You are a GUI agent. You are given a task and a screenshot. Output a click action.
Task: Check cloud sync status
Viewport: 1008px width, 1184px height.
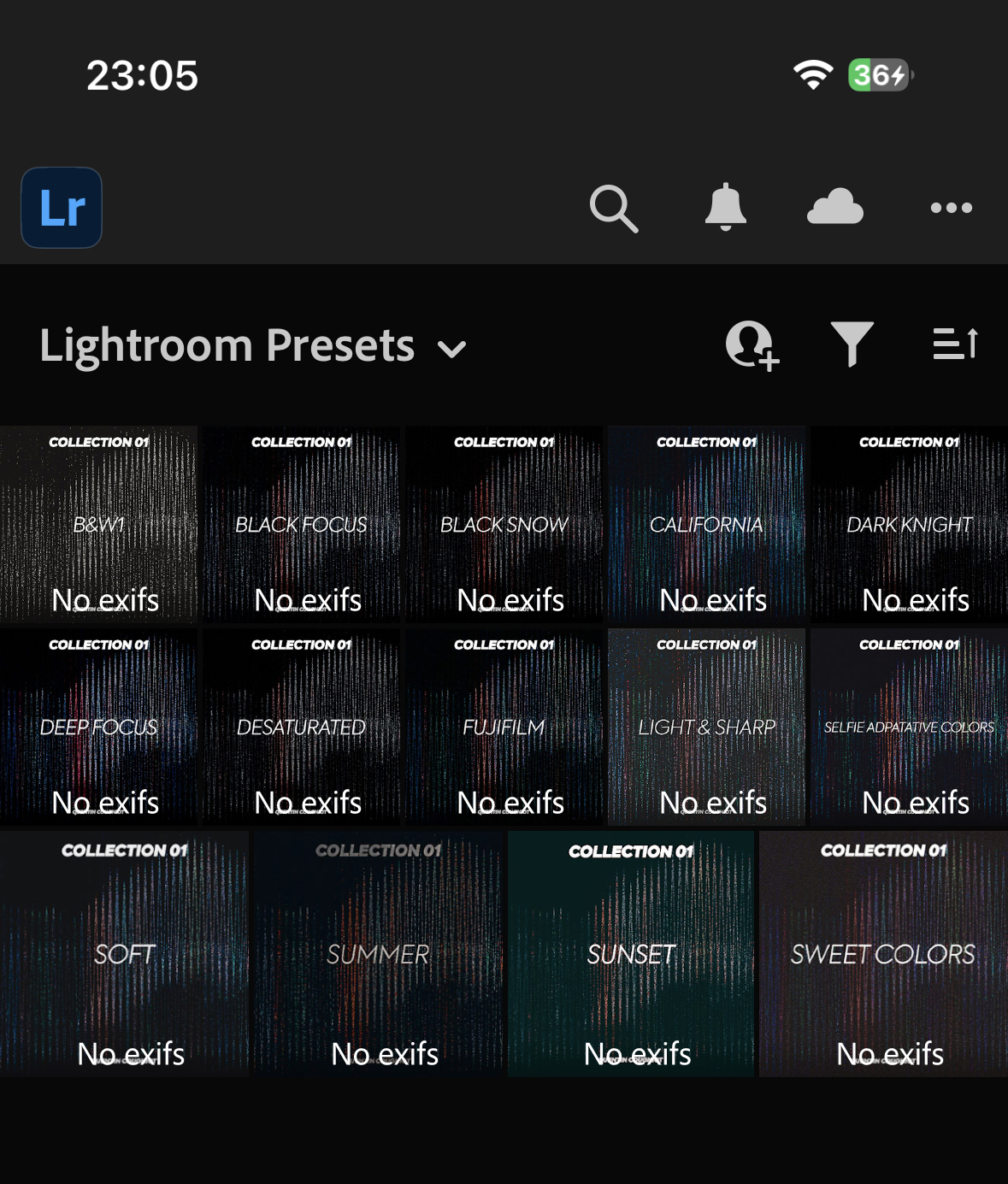coord(835,207)
